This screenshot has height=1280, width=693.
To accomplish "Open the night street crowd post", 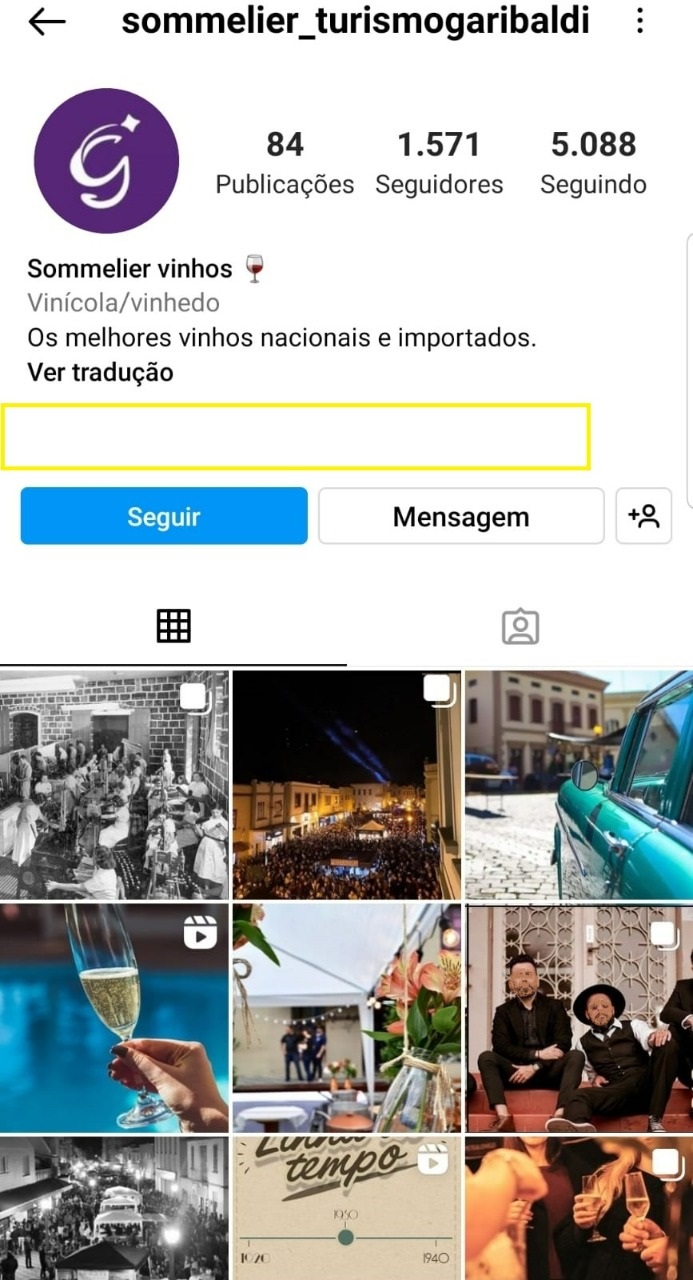I will pyautogui.click(x=347, y=785).
